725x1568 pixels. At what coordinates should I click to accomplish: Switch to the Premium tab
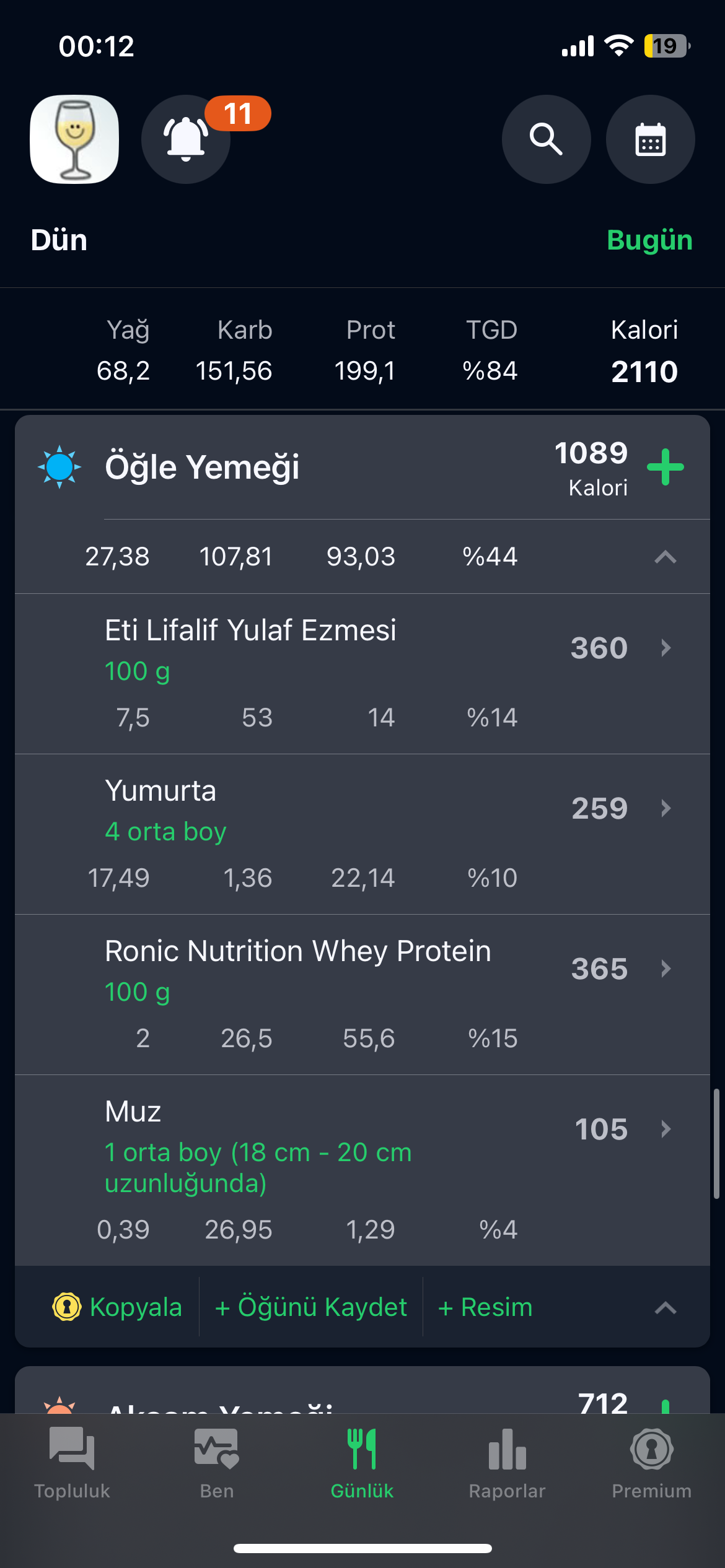click(x=651, y=1463)
